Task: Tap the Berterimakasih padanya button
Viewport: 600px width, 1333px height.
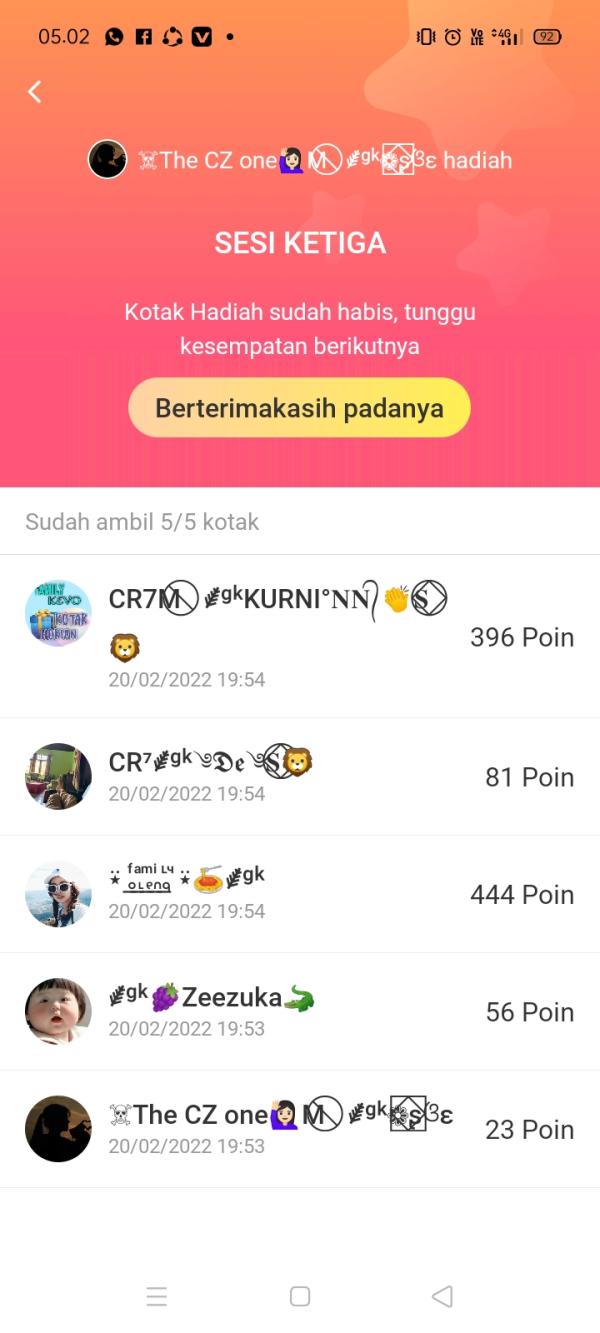Action: coord(299,408)
